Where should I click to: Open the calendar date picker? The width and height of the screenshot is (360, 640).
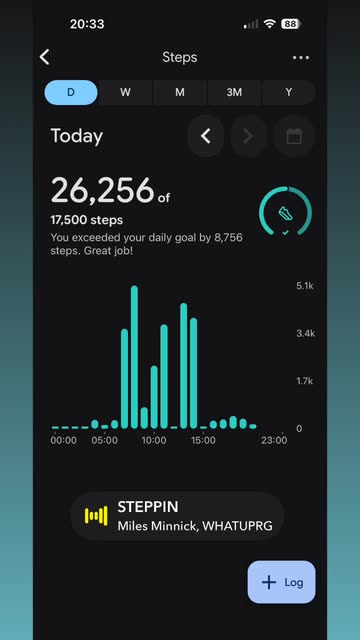pyautogui.click(x=294, y=136)
